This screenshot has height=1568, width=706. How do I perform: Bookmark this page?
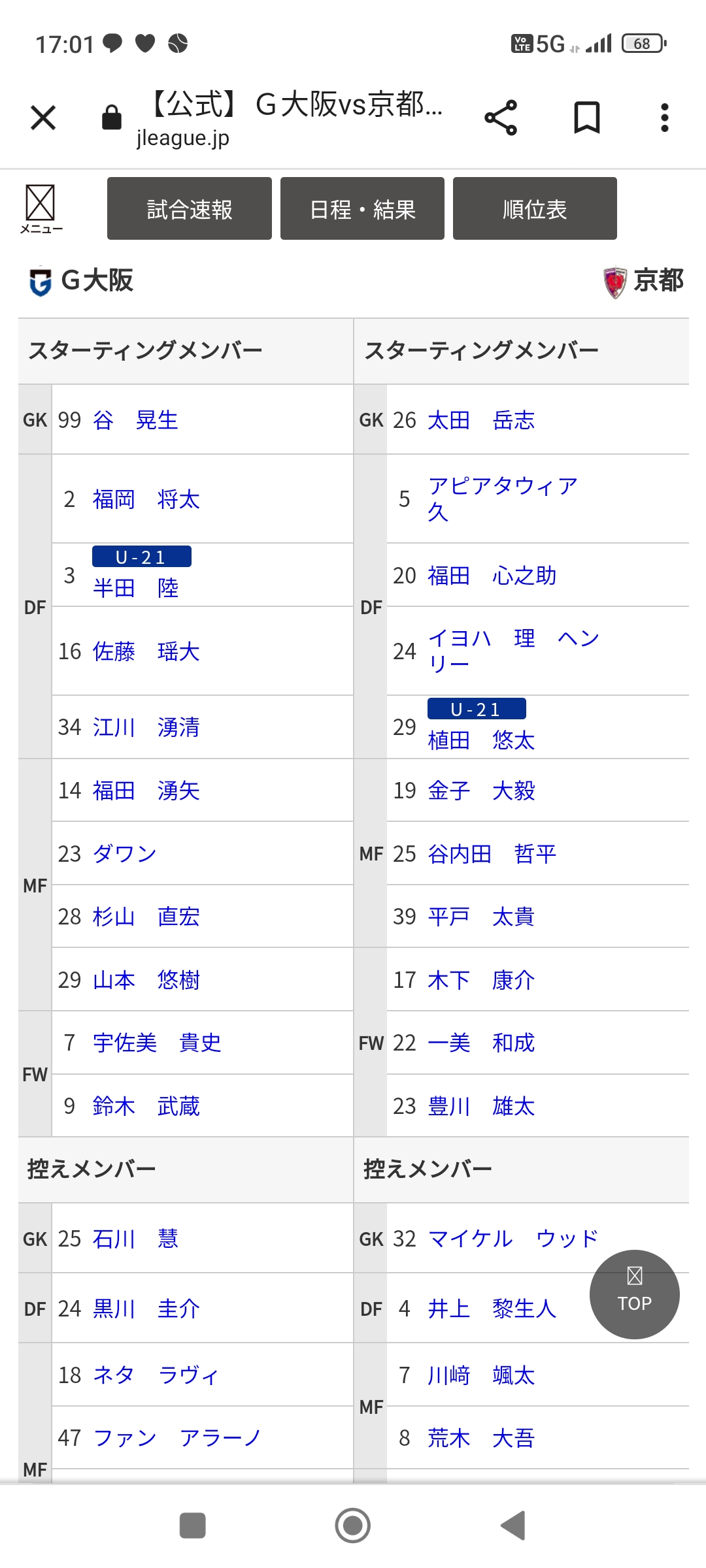pyautogui.click(x=586, y=118)
